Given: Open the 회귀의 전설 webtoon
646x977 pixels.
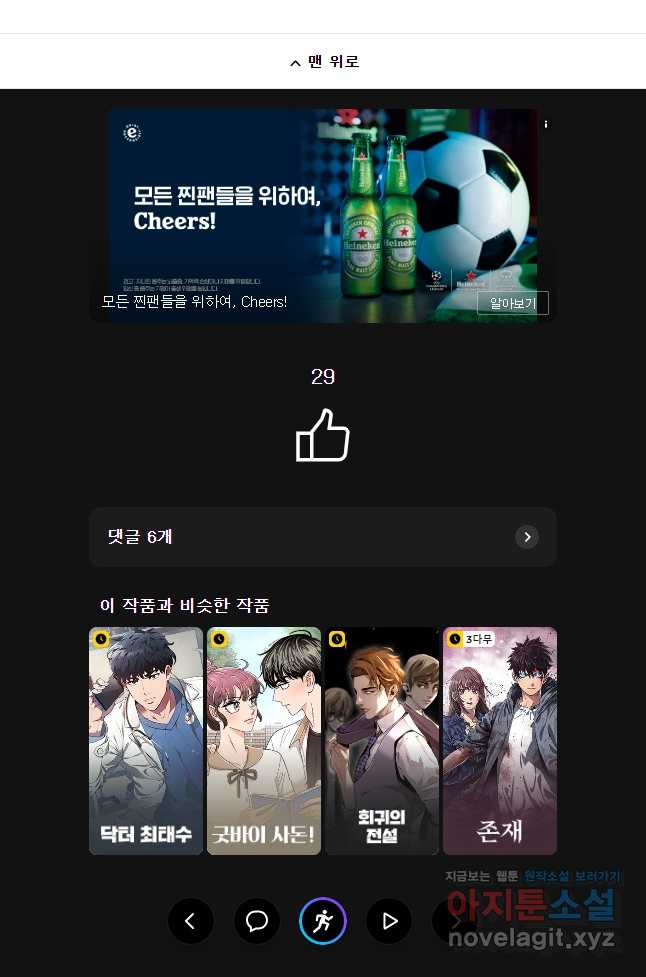Looking at the screenshot, I should (382, 741).
